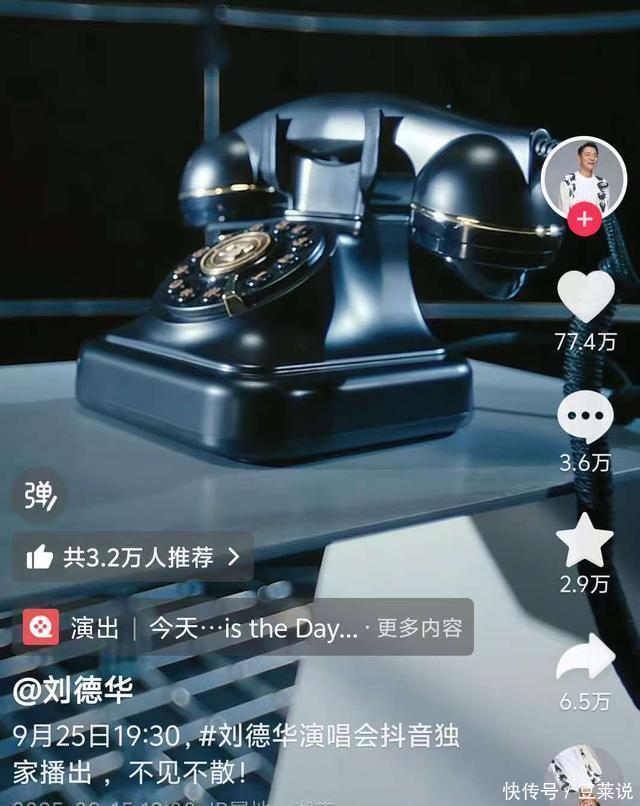Like this video with the heart icon
Viewport: 640px width, 806px height.
coord(585,297)
